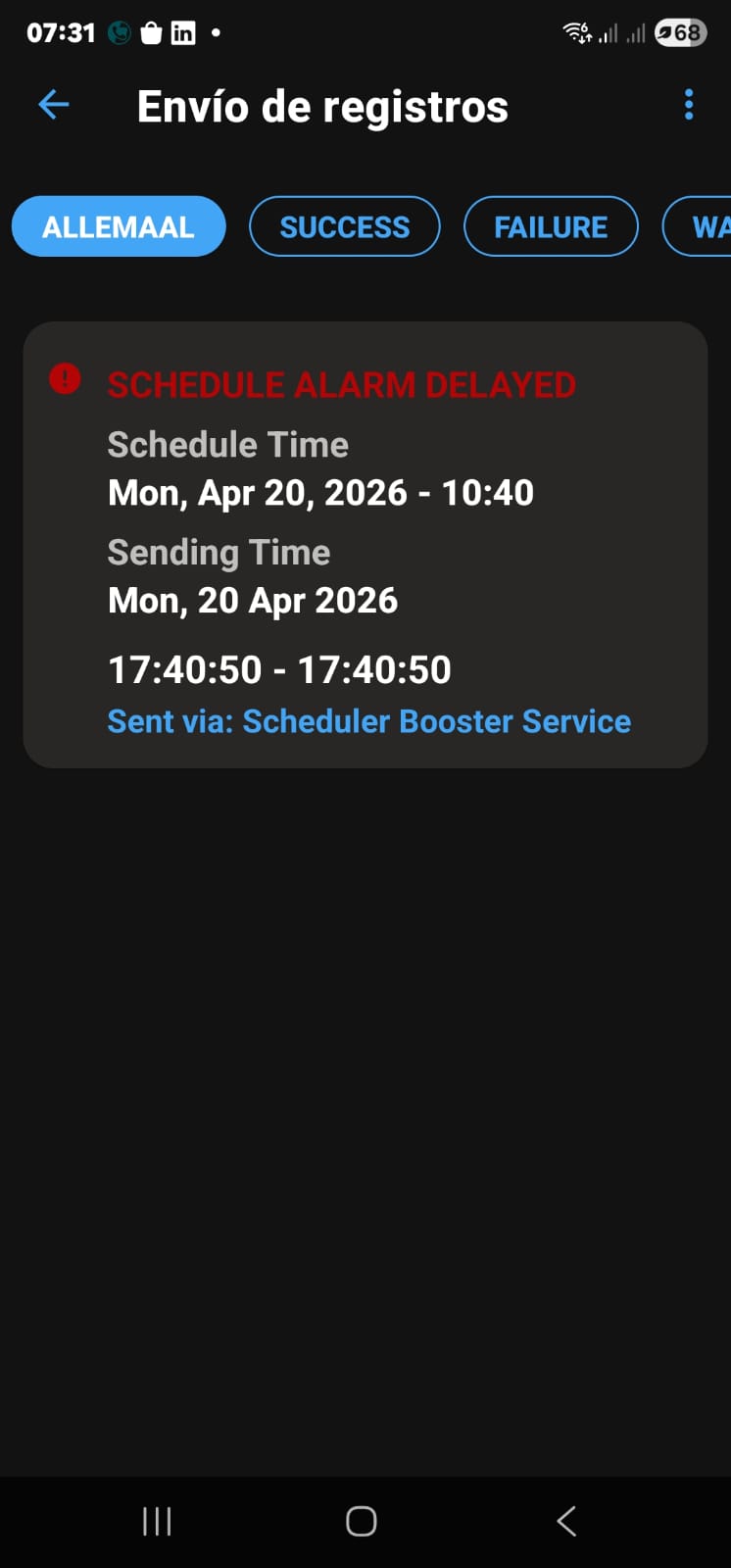Viewport: 731px width, 1568px height.
Task: Tap the LinkedIn notification icon
Action: 182,32
